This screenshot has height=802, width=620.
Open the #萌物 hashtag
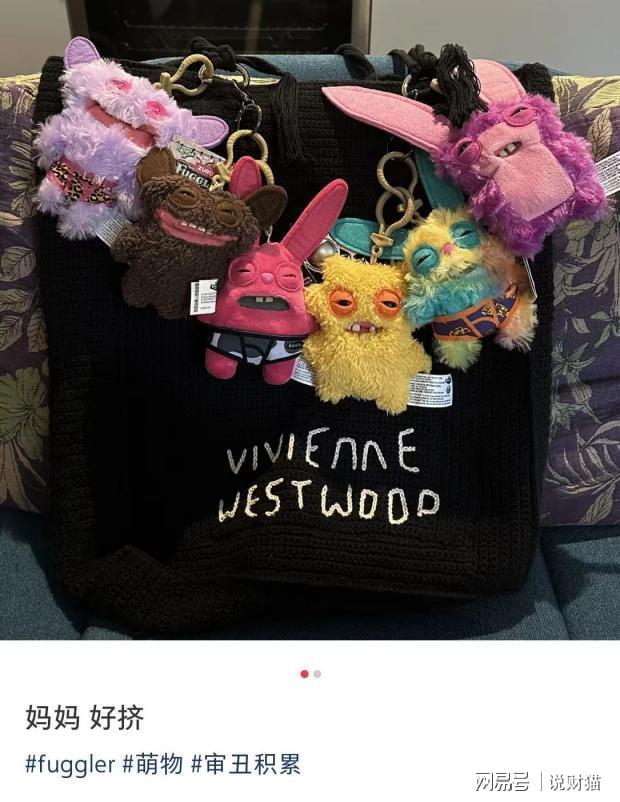(152, 765)
